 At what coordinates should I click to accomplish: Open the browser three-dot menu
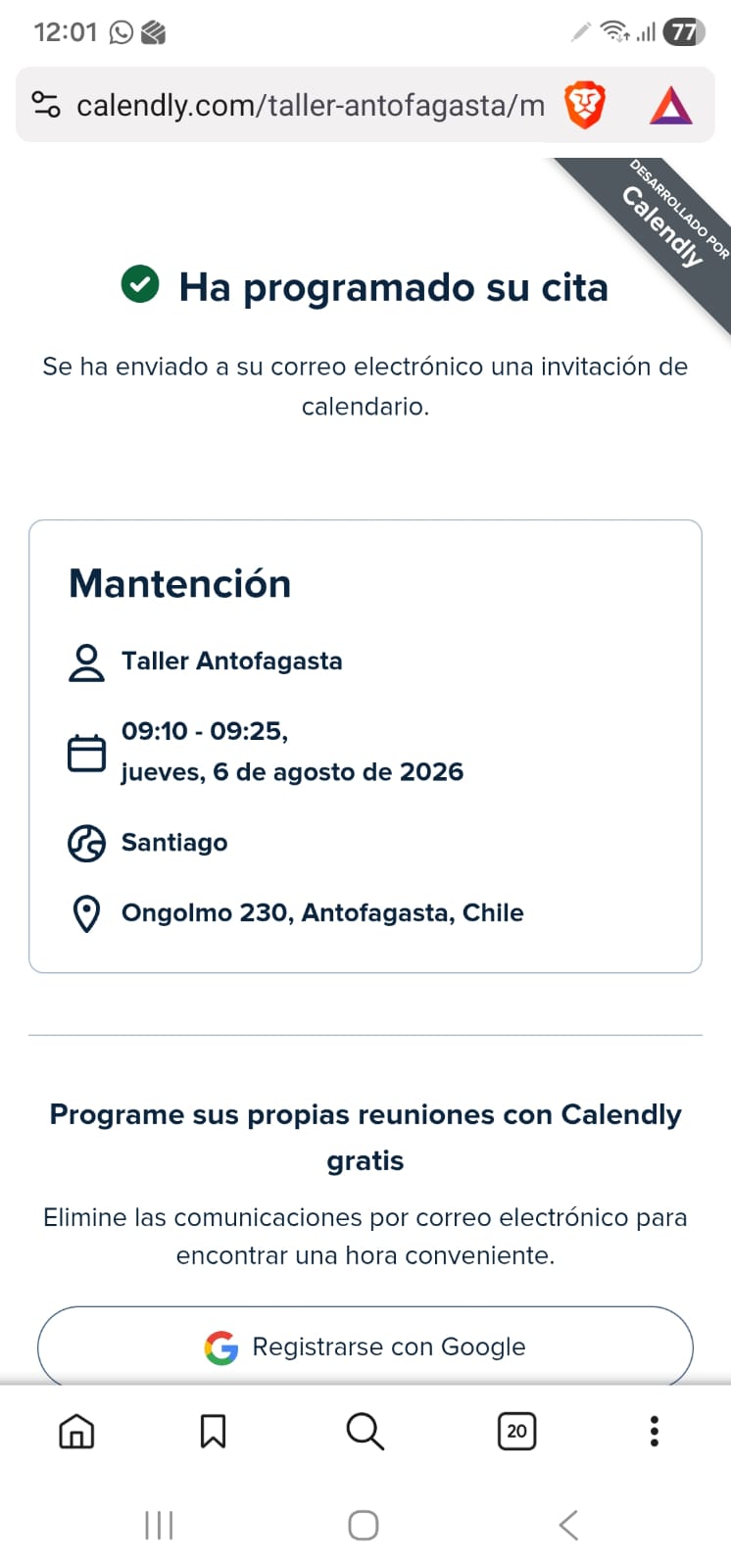coord(655,1432)
